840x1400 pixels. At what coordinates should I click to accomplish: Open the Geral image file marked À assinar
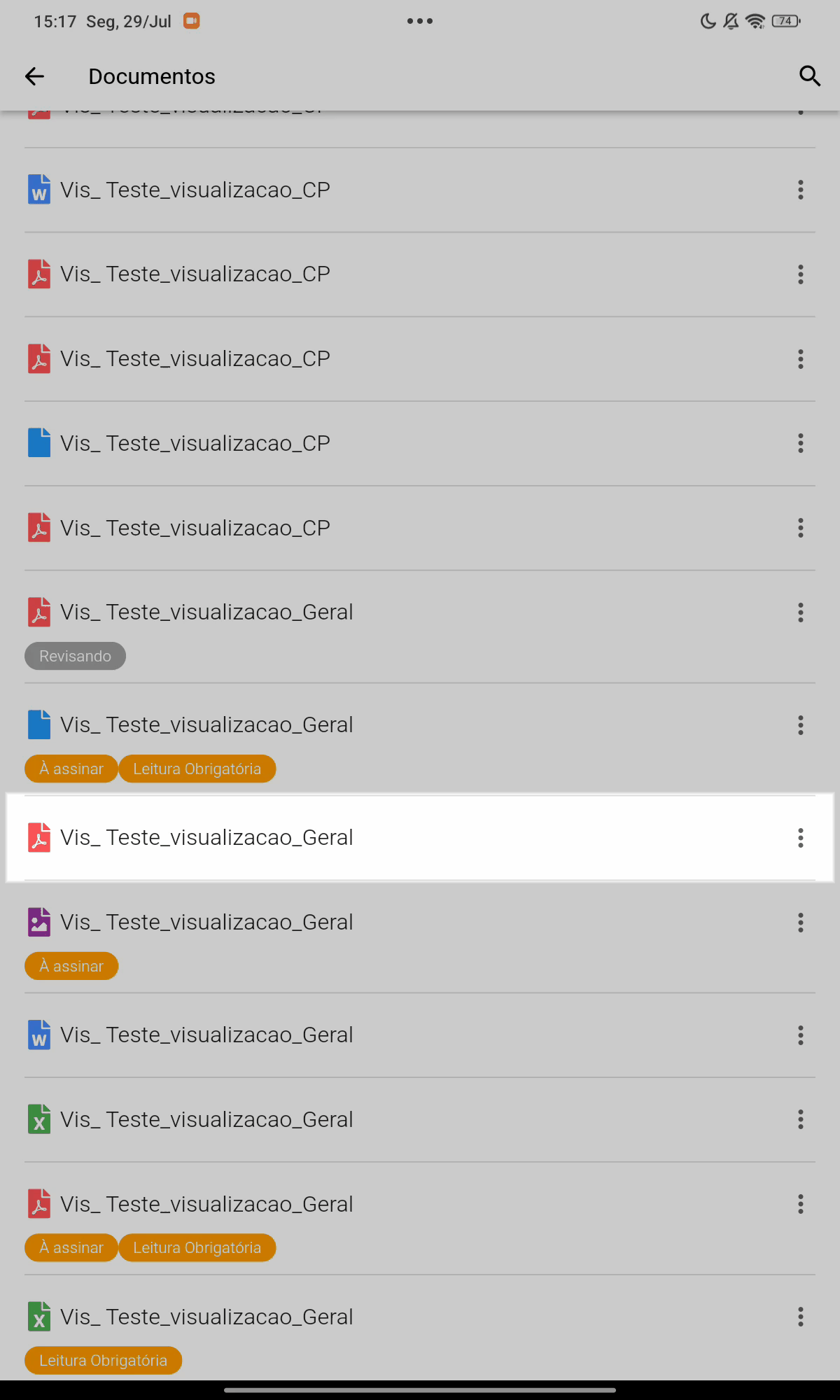(420, 937)
